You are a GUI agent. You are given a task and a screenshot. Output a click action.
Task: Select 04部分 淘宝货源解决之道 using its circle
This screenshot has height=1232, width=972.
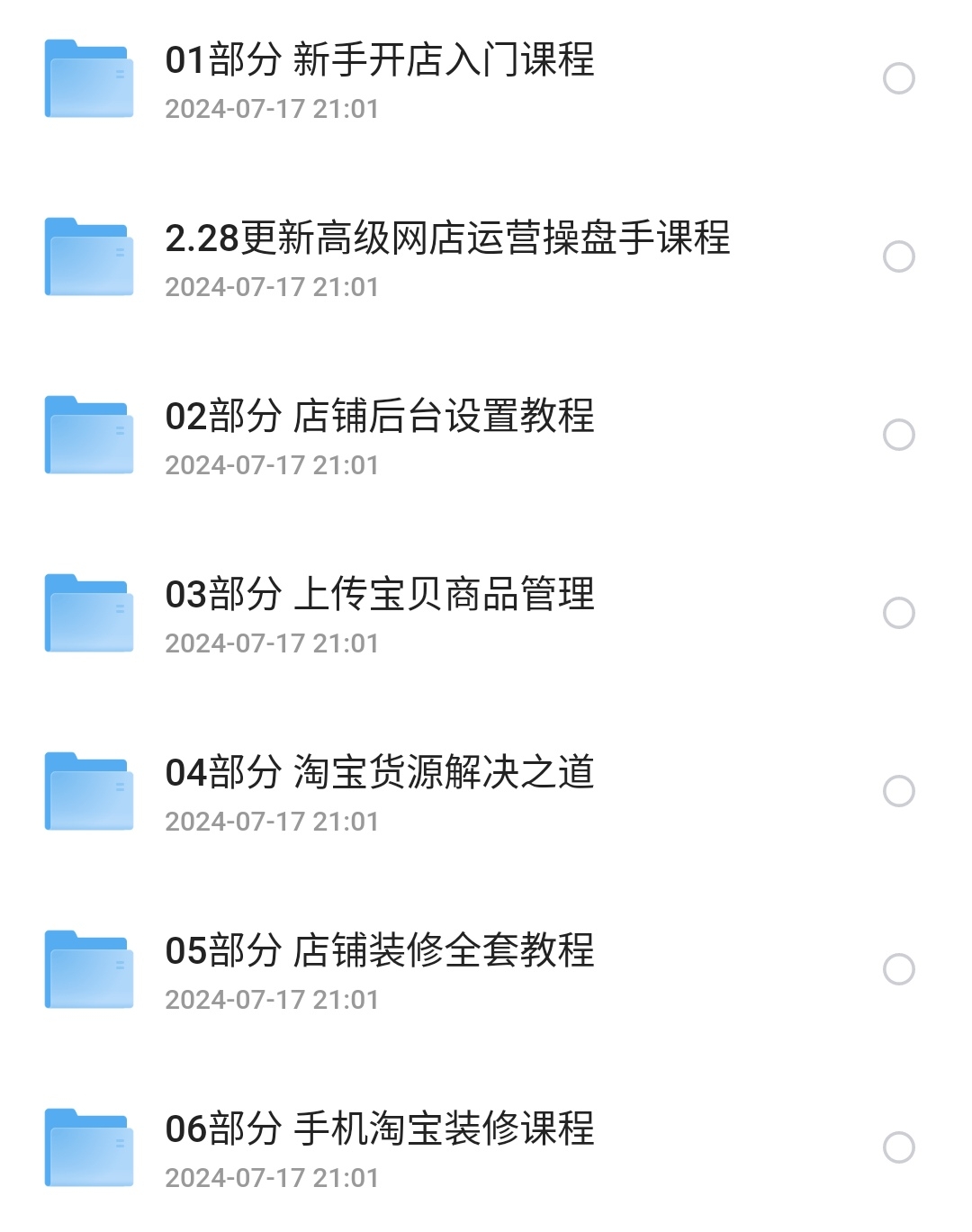coord(898,791)
